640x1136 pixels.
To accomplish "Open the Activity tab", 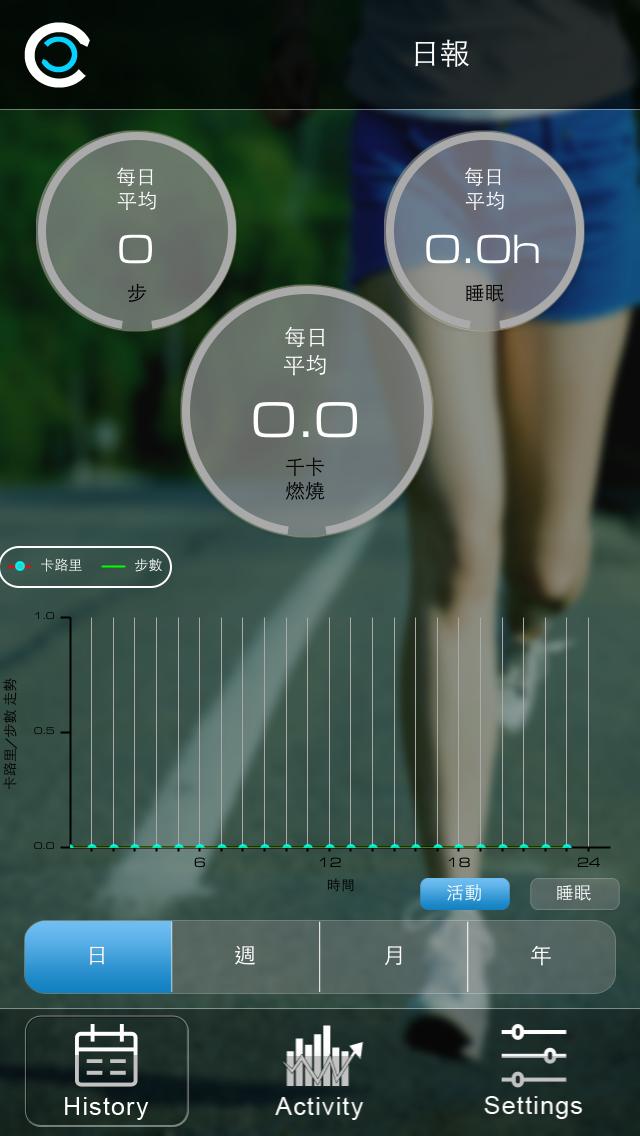I will (x=319, y=1071).
